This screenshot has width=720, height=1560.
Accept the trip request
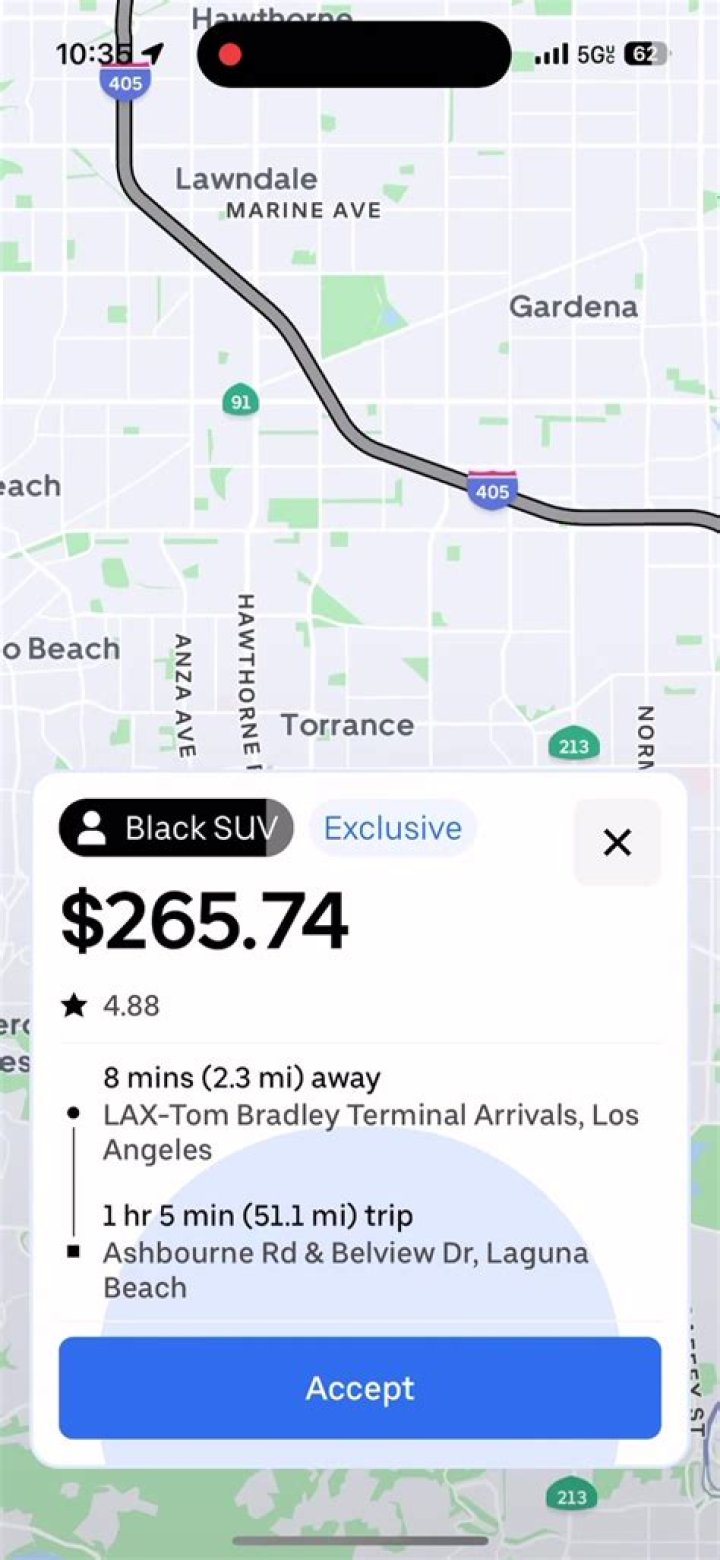pyautogui.click(x=360, y=1387)
